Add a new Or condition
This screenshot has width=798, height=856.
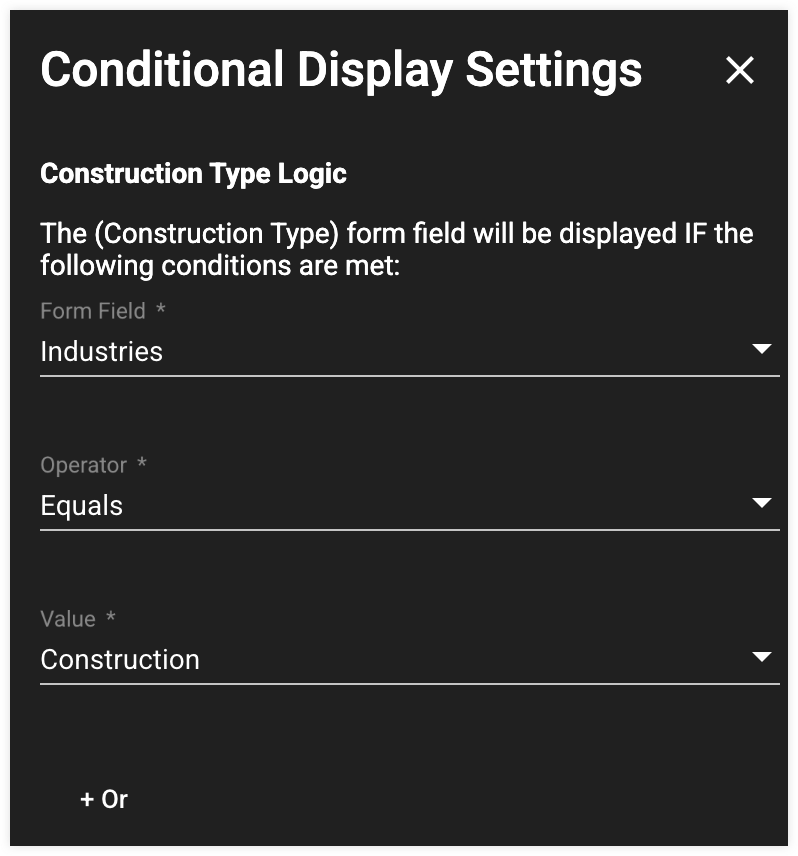pos(101,798)
